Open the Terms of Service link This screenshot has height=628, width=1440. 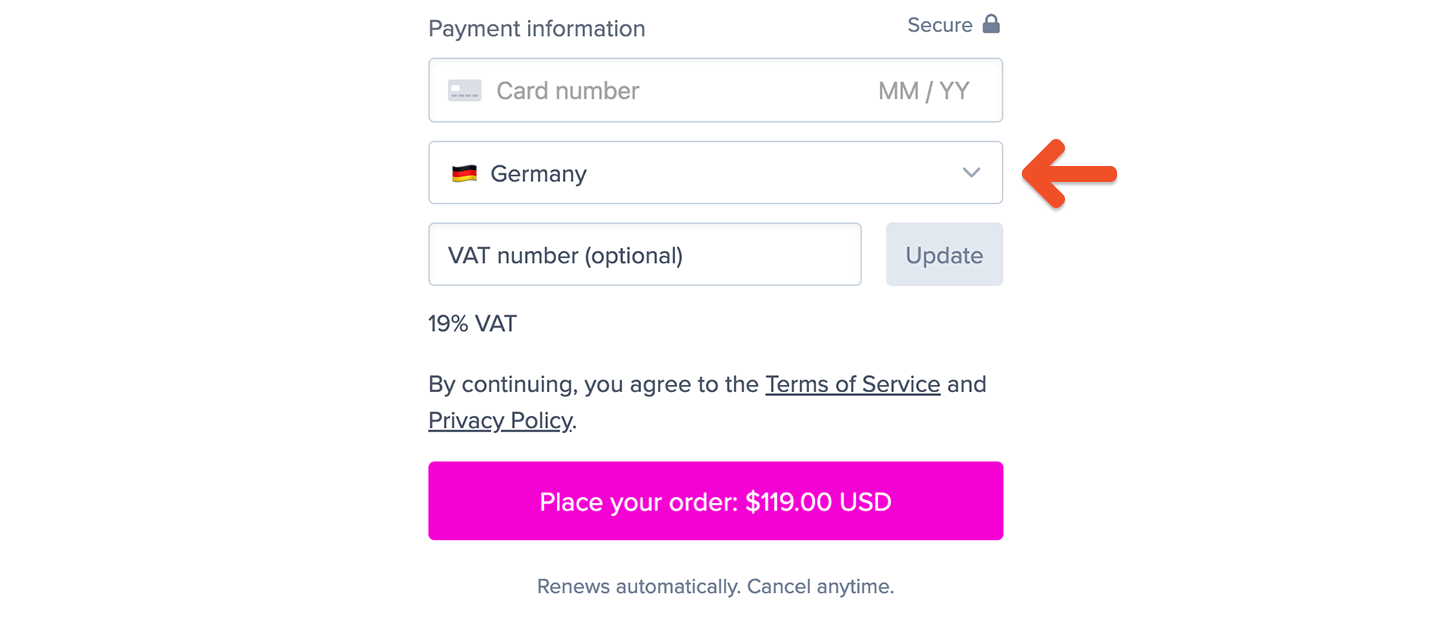point(852,384)
